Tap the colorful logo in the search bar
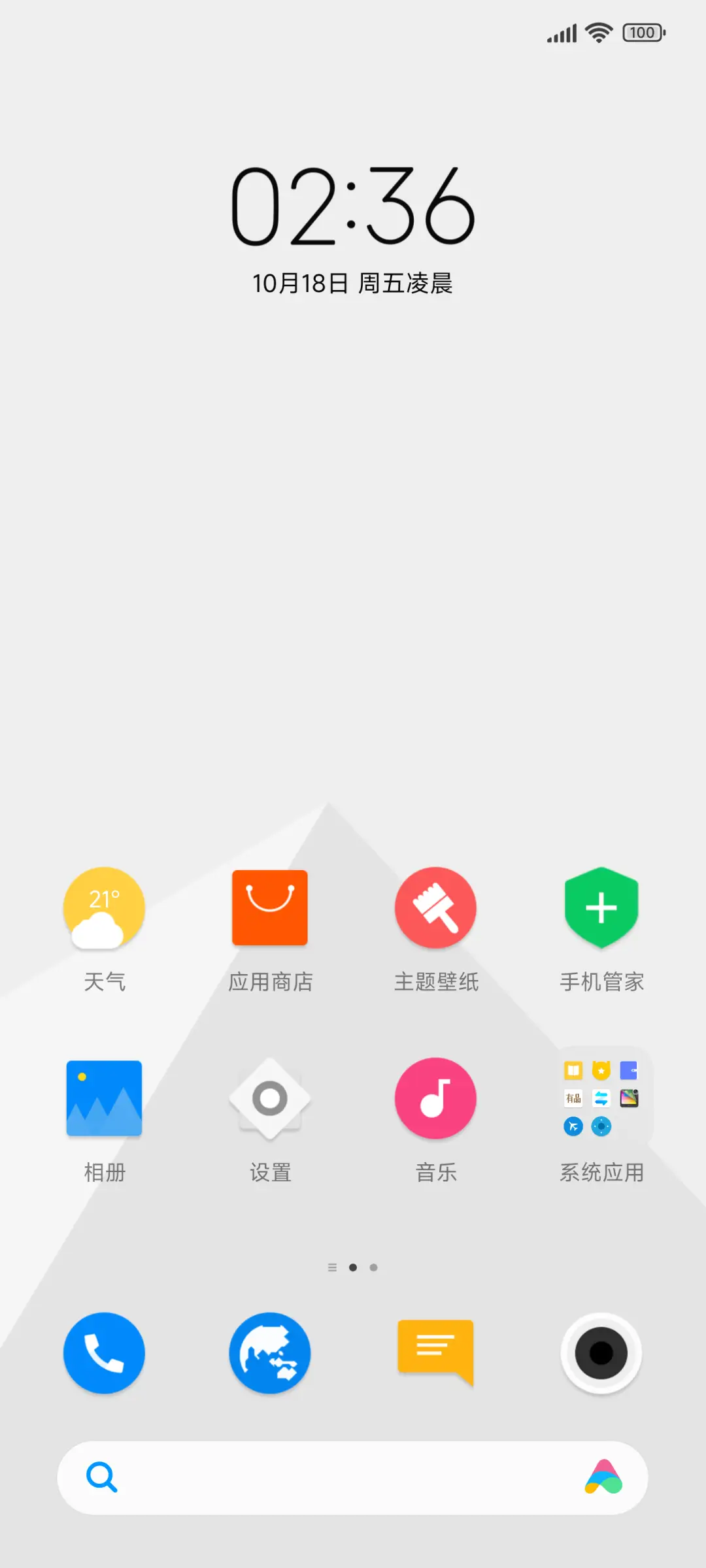706x1568 pixels. [602, 1478]
